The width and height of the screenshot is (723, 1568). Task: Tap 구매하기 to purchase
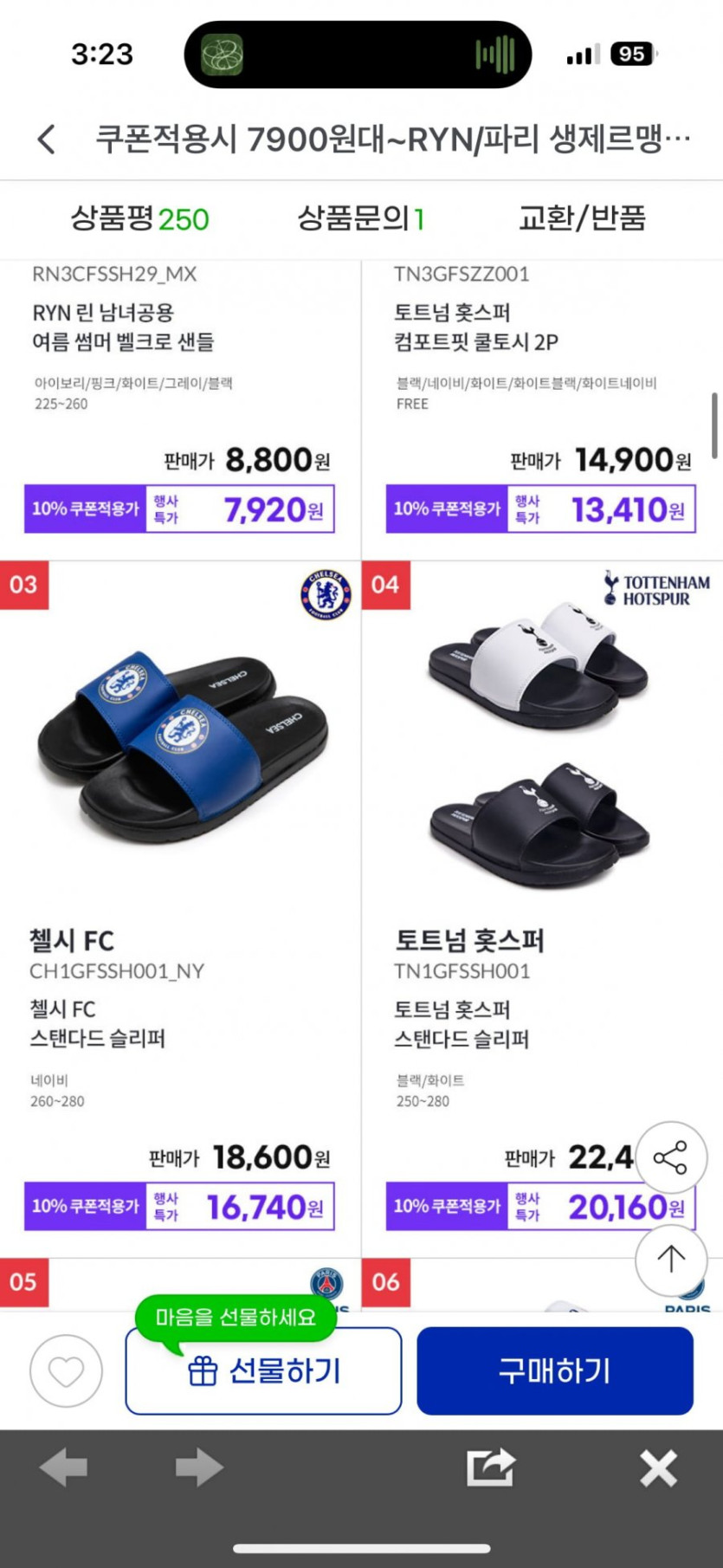click(555, 1371)
